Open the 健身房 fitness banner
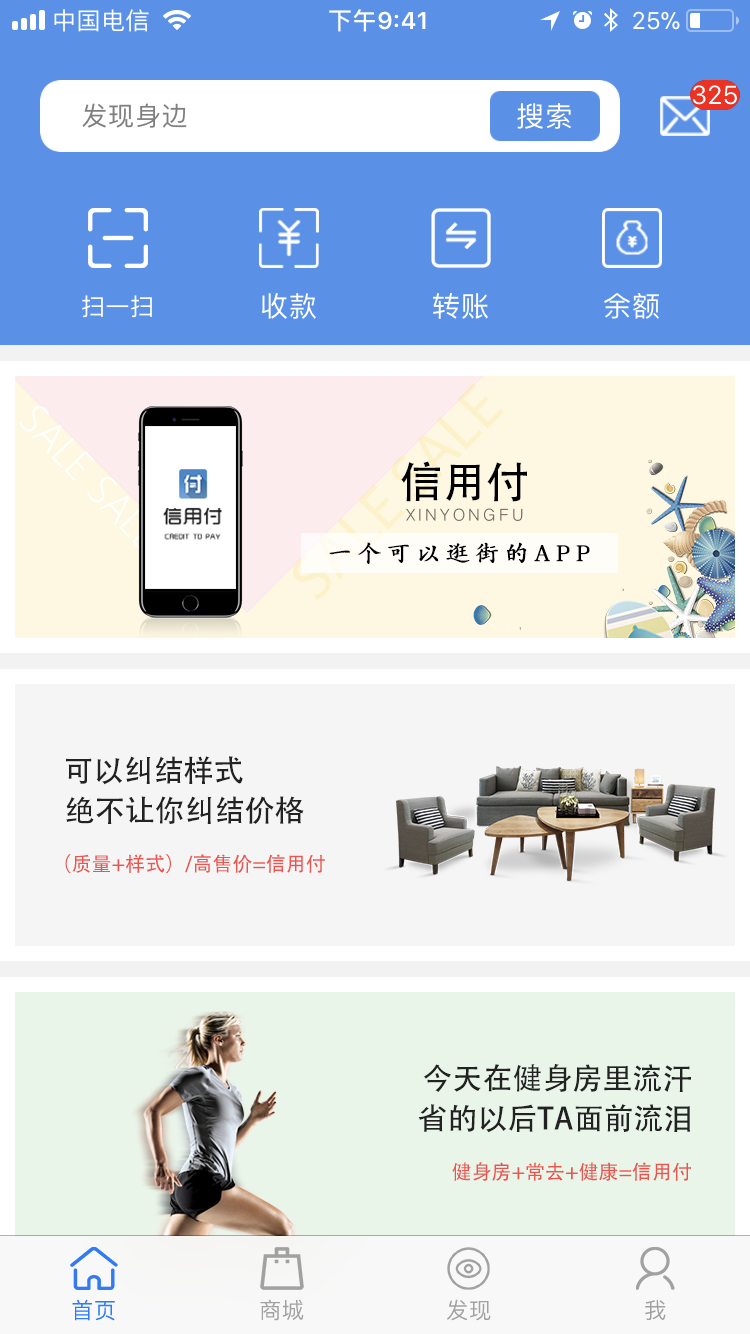The width and height of the screenshot is (750, 1334). [x=375, y=1112]
